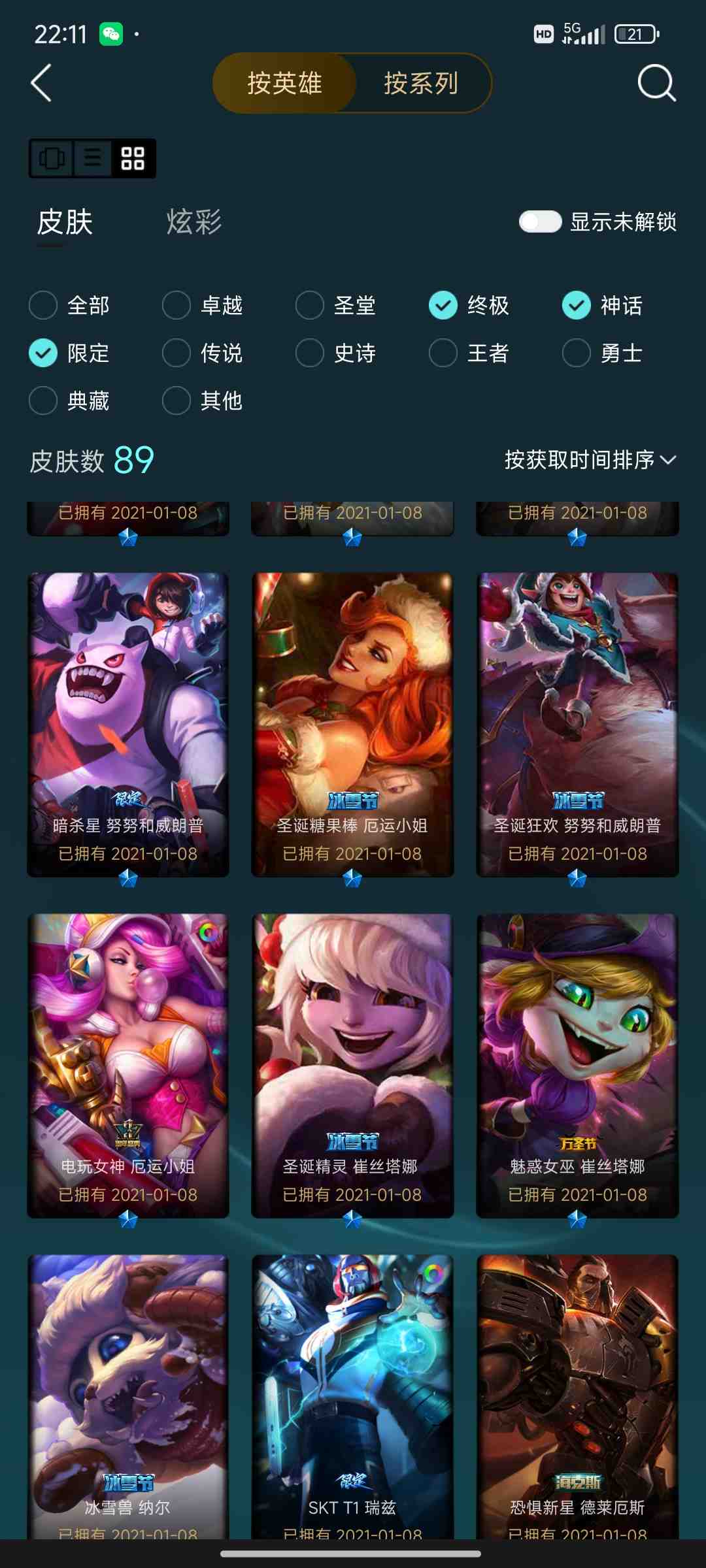Select the list view layout icon
Viewport: 706px width, 1568px height.
pos(93,158)
